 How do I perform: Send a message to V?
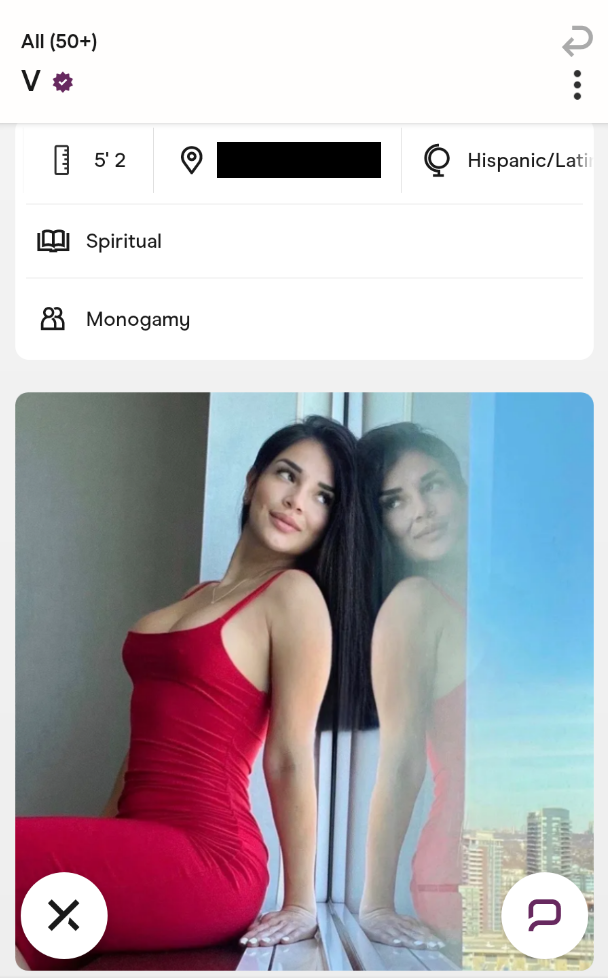(544, 915)
